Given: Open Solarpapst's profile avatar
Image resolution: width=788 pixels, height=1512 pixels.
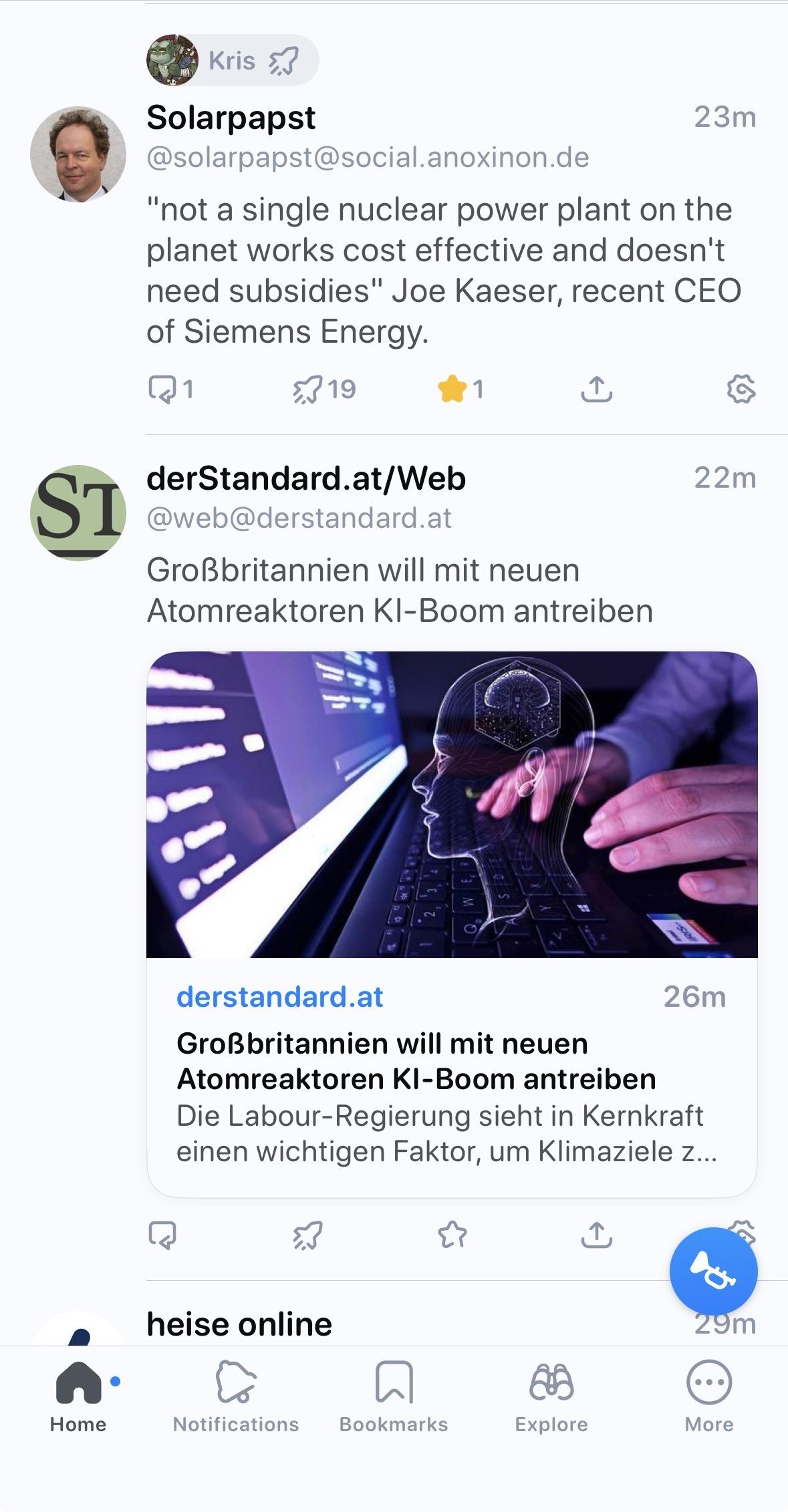Looking at the screenshot, I should point(78,154).
